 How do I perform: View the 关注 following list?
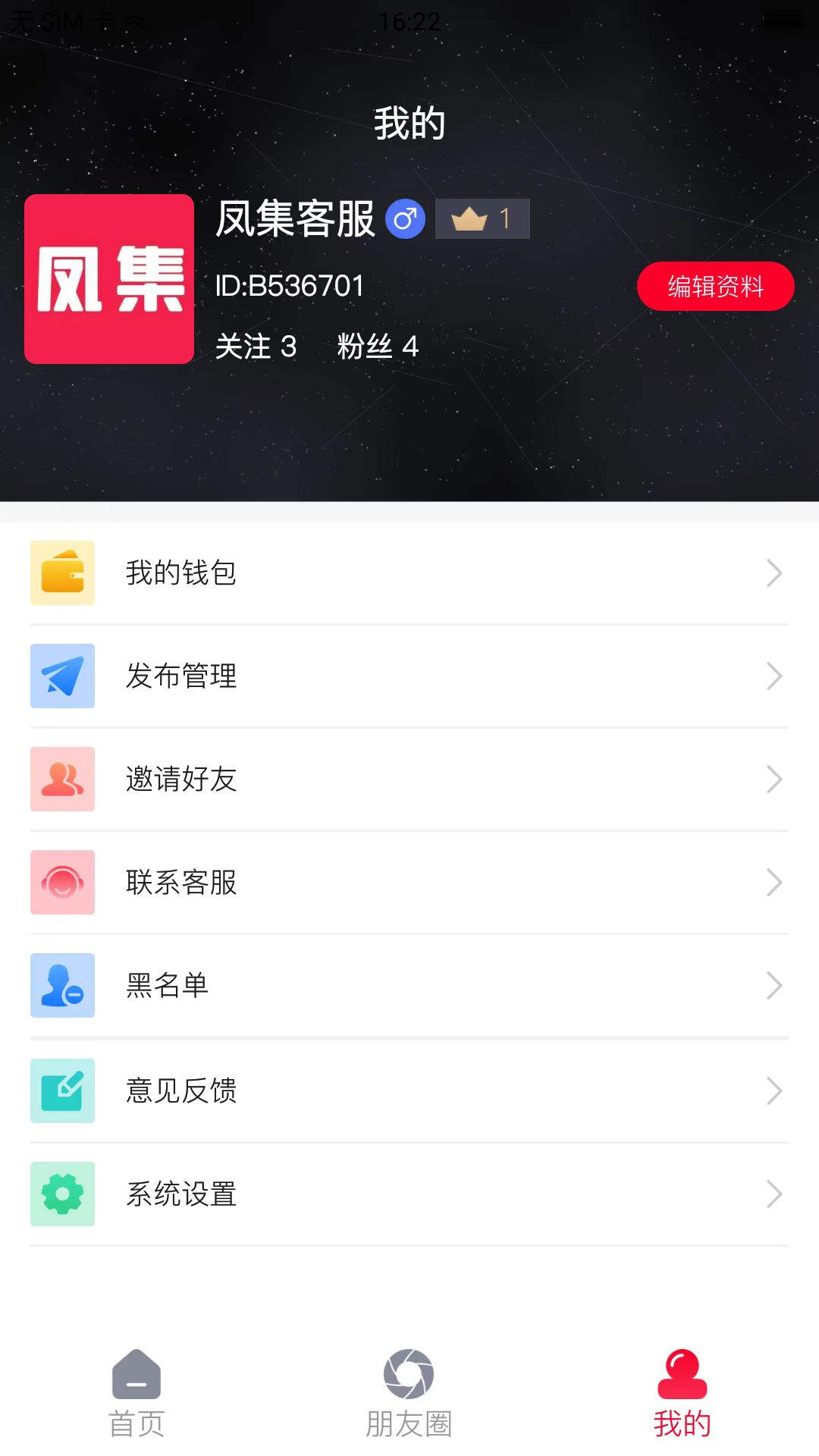[256, 347]
